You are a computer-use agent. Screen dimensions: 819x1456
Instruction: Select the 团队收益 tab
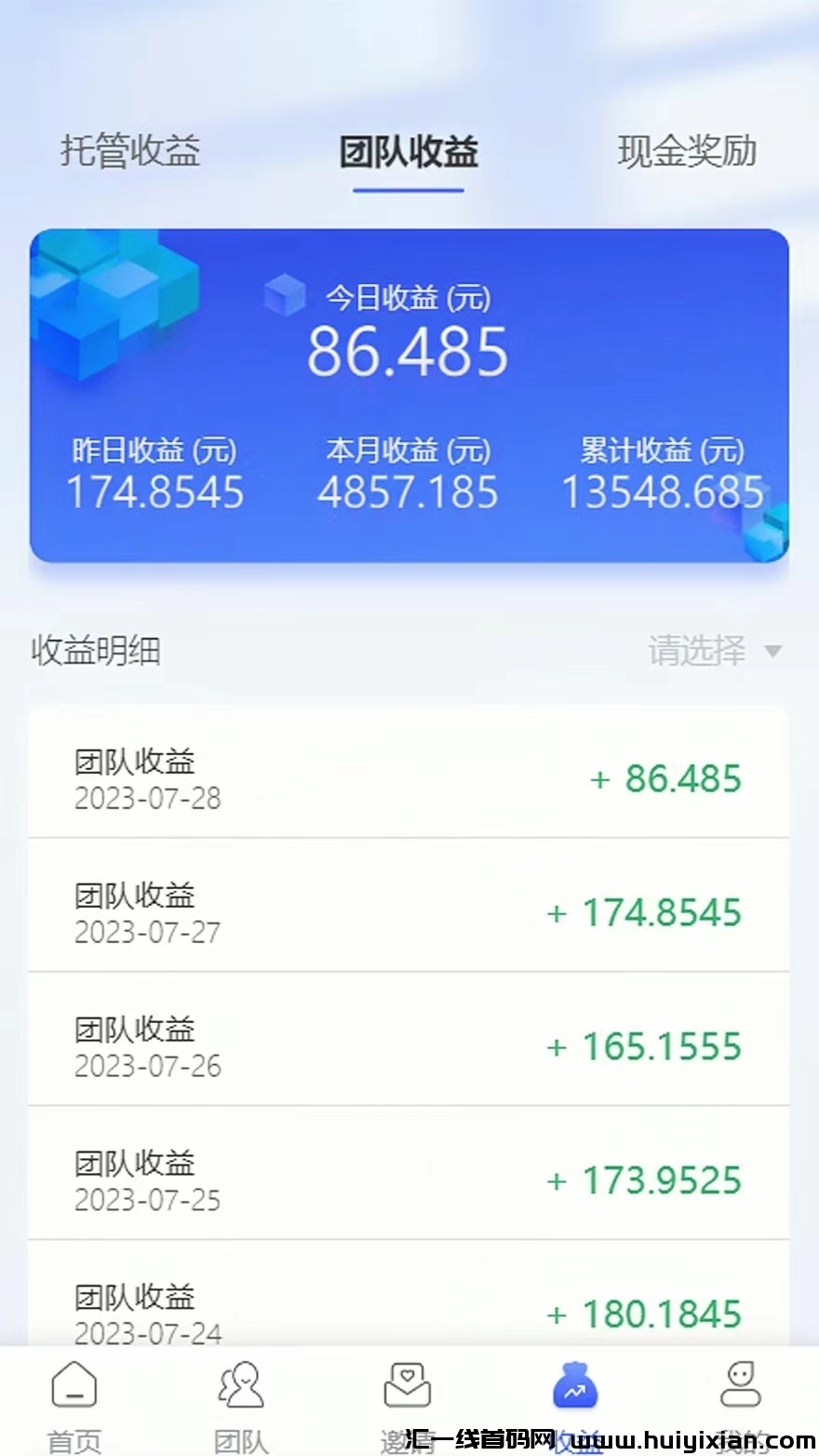(409, 155)
